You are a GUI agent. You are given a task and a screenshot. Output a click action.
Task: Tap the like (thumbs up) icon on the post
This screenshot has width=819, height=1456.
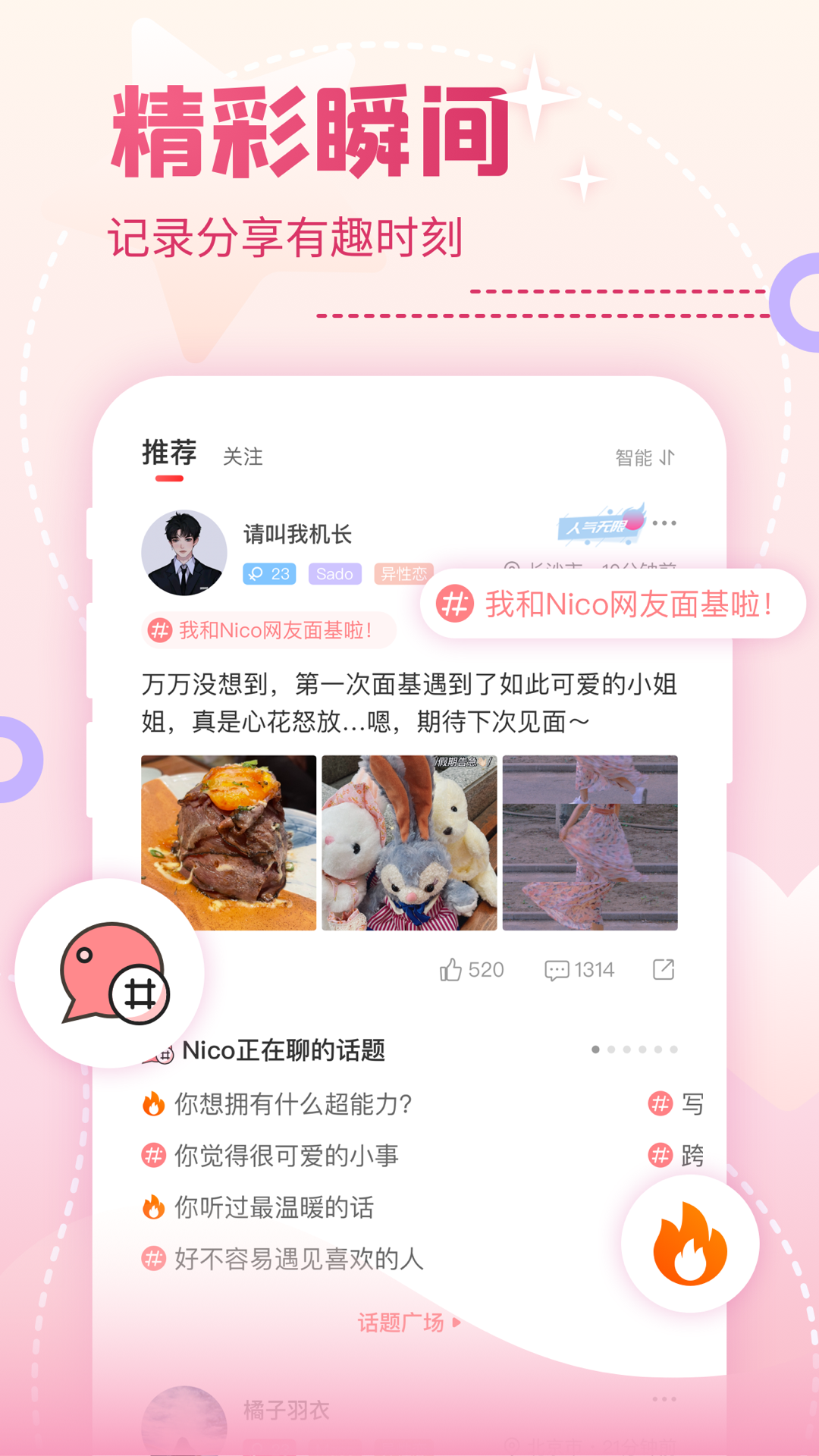(x=452, y=969)
